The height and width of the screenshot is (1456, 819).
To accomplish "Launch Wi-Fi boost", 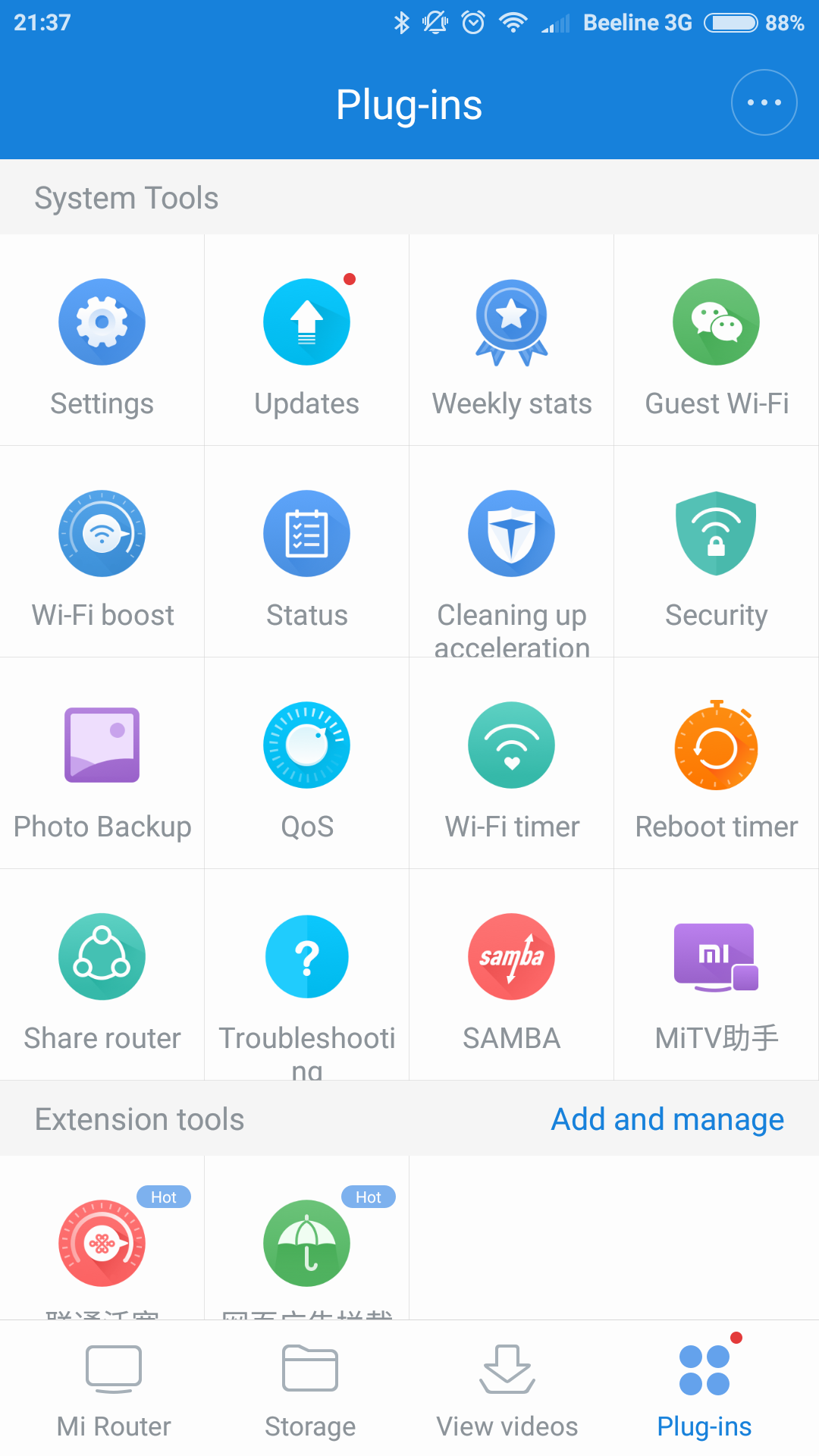I will [102, 554].
